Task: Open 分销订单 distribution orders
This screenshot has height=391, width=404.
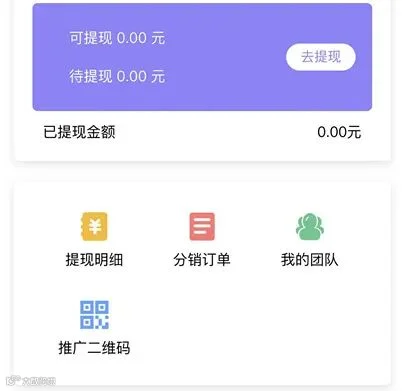Action: click(202, 239)
